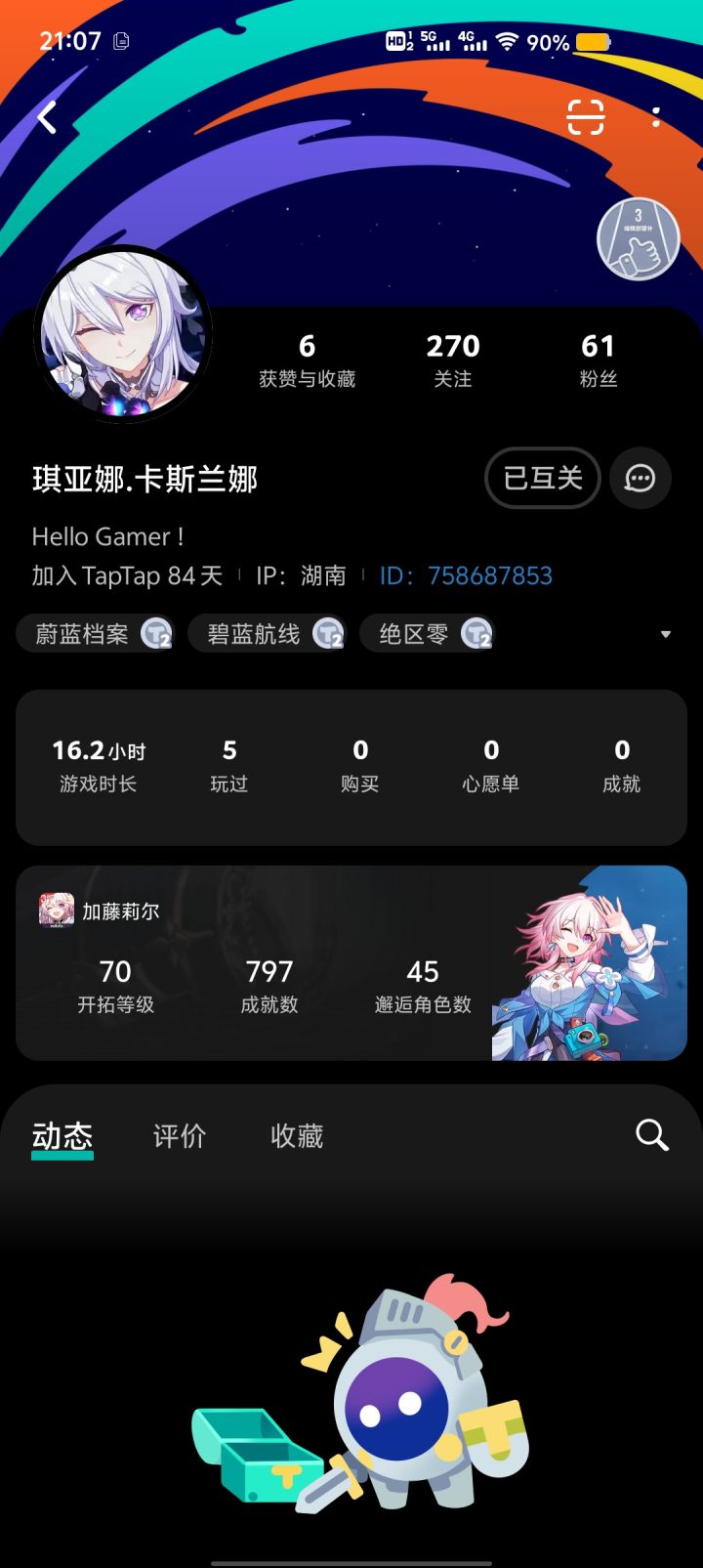This screenshot has width=703, height=1568.
Task: Tap the 已互关 mutual follow button
Action: pyautogui.click(x=542, y=479)
